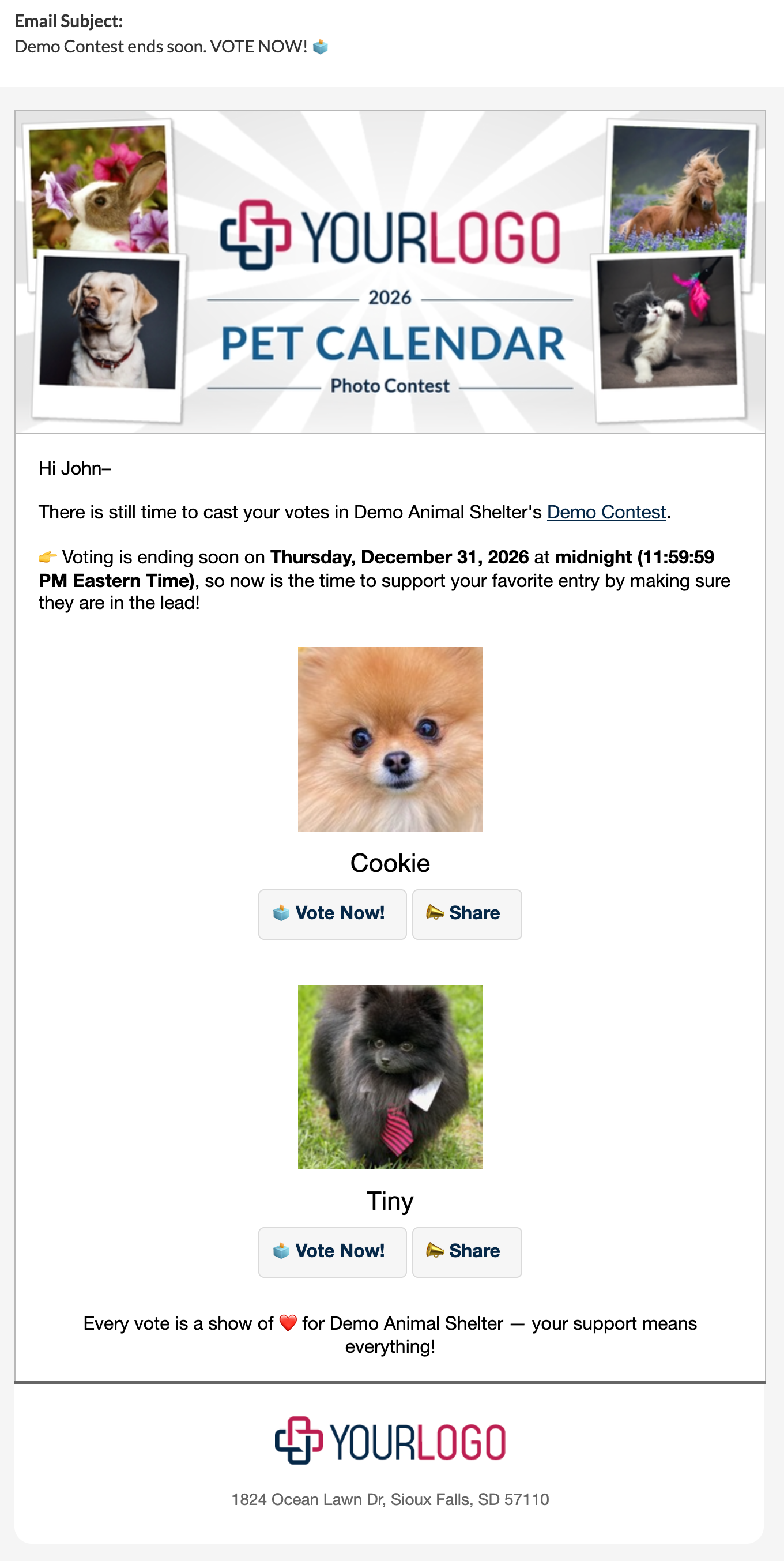
Task: Open Tiny's photo entry
Action: (x=390, y=1077)
